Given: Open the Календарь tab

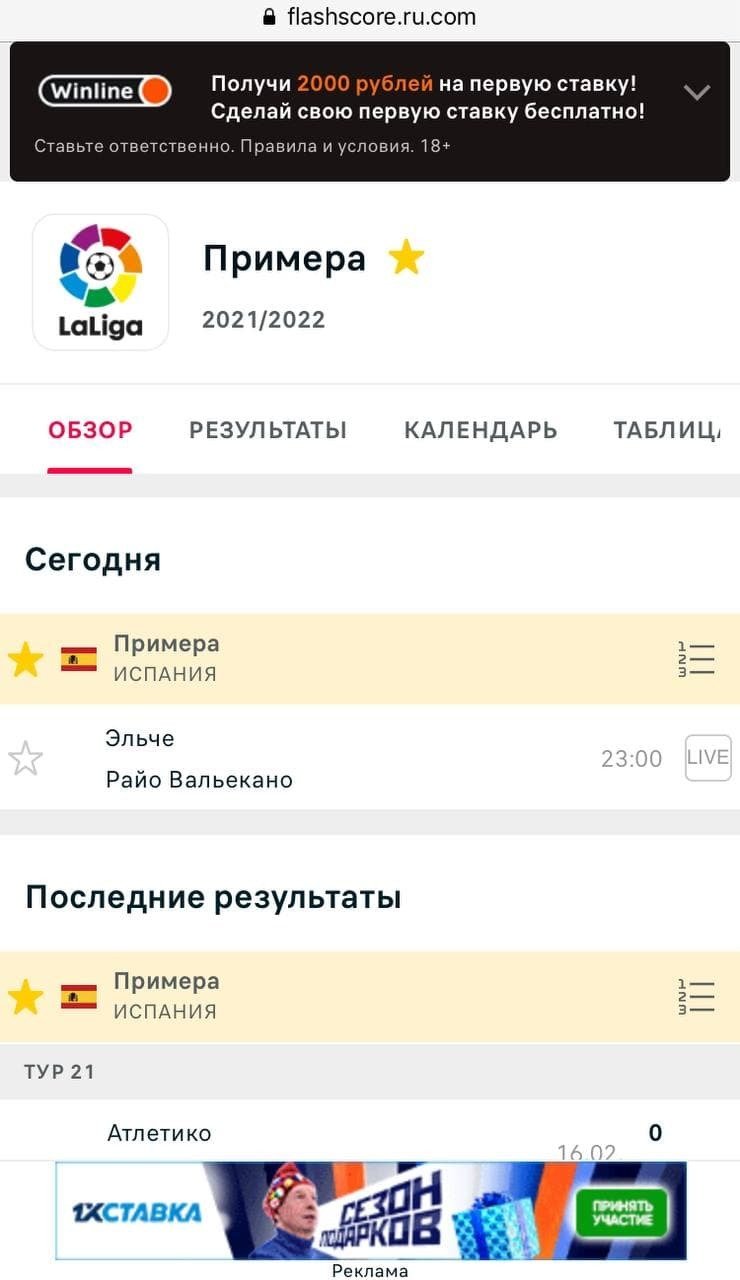Looking at the screenshot, I should tap(480, 431).
